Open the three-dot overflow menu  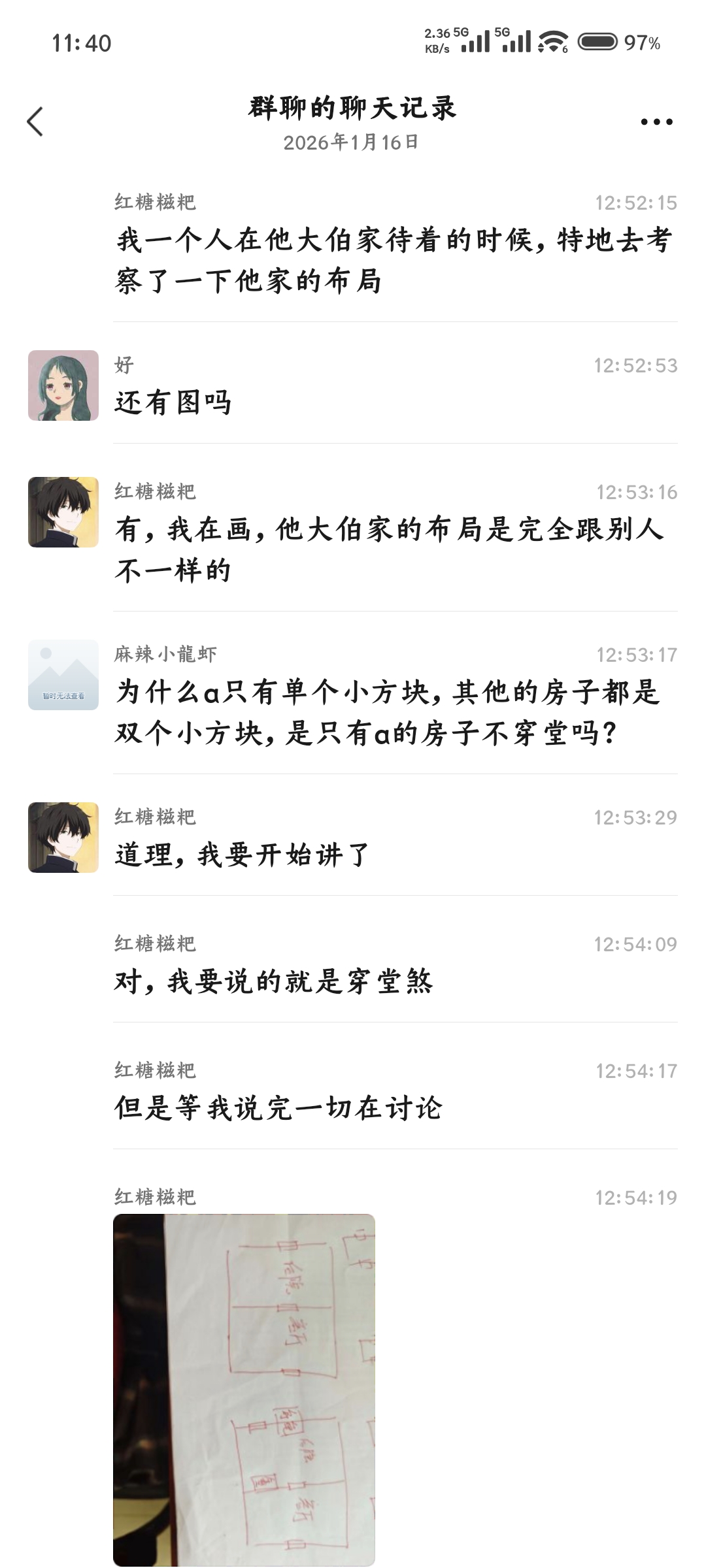click(656, 122)
